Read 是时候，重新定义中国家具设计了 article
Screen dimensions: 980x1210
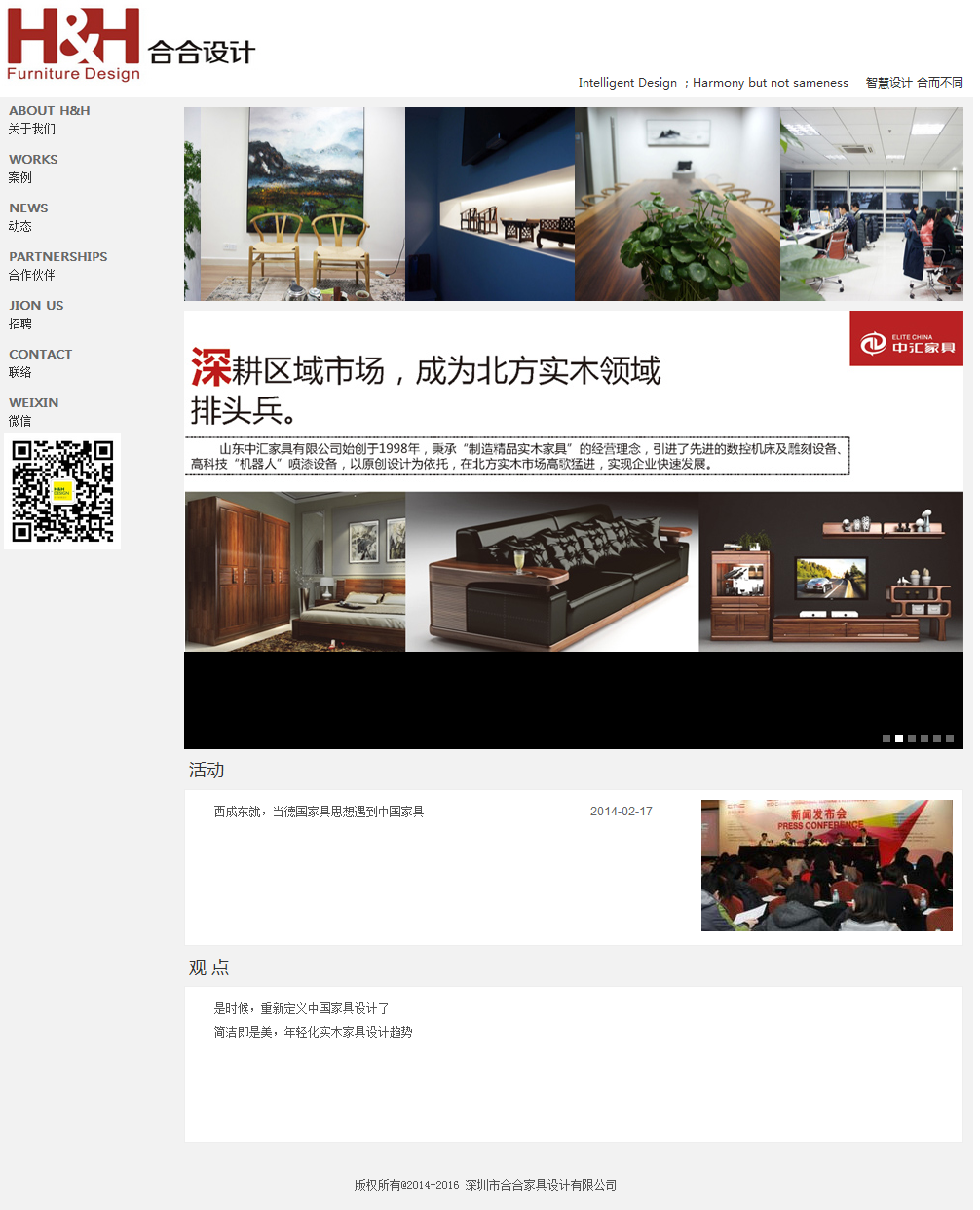(301, 1008)
